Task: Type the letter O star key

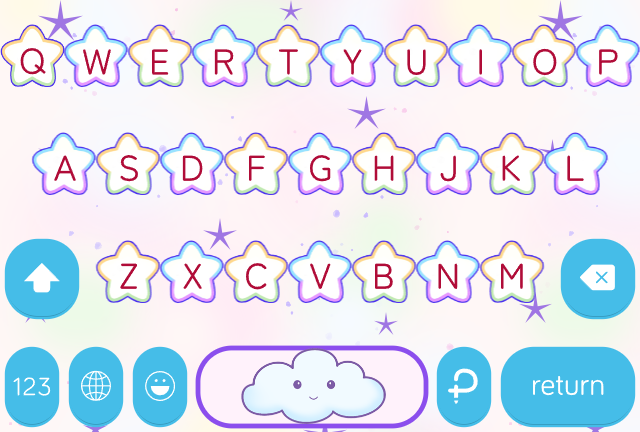Action: (x=544, y=62)
